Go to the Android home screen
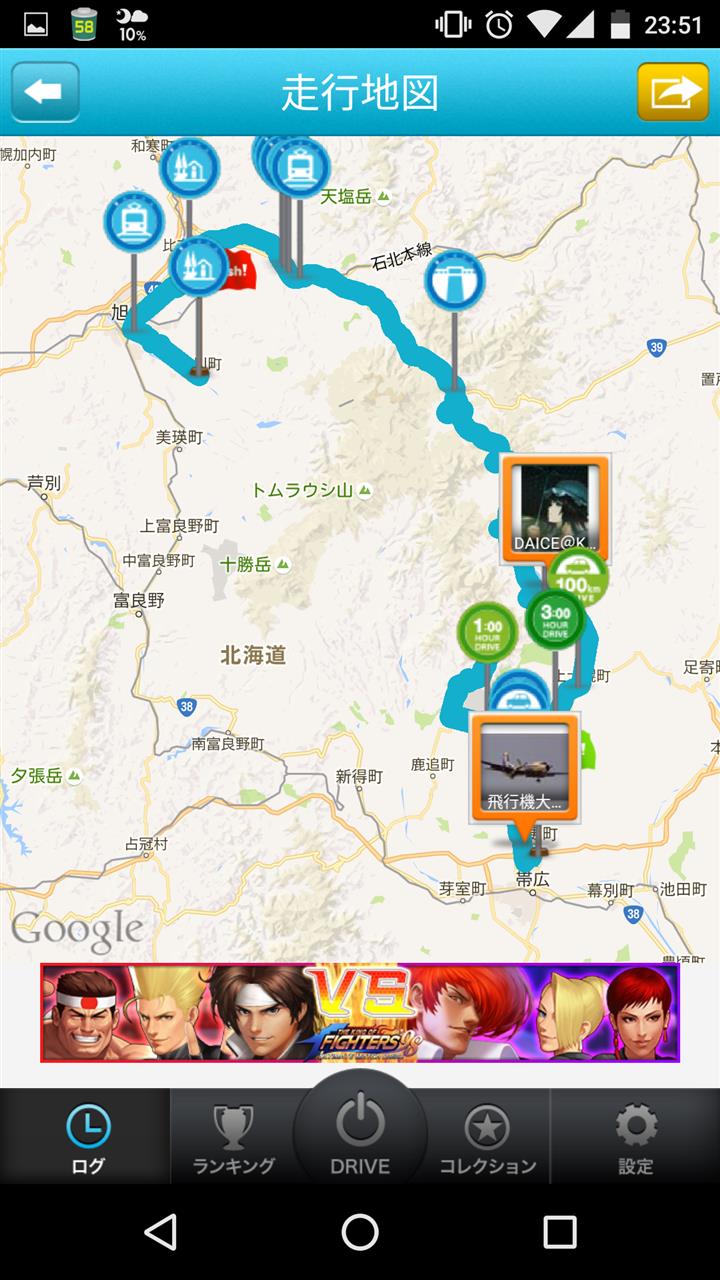Screen dimensions: 720x1280 (x=360, y=1232)
